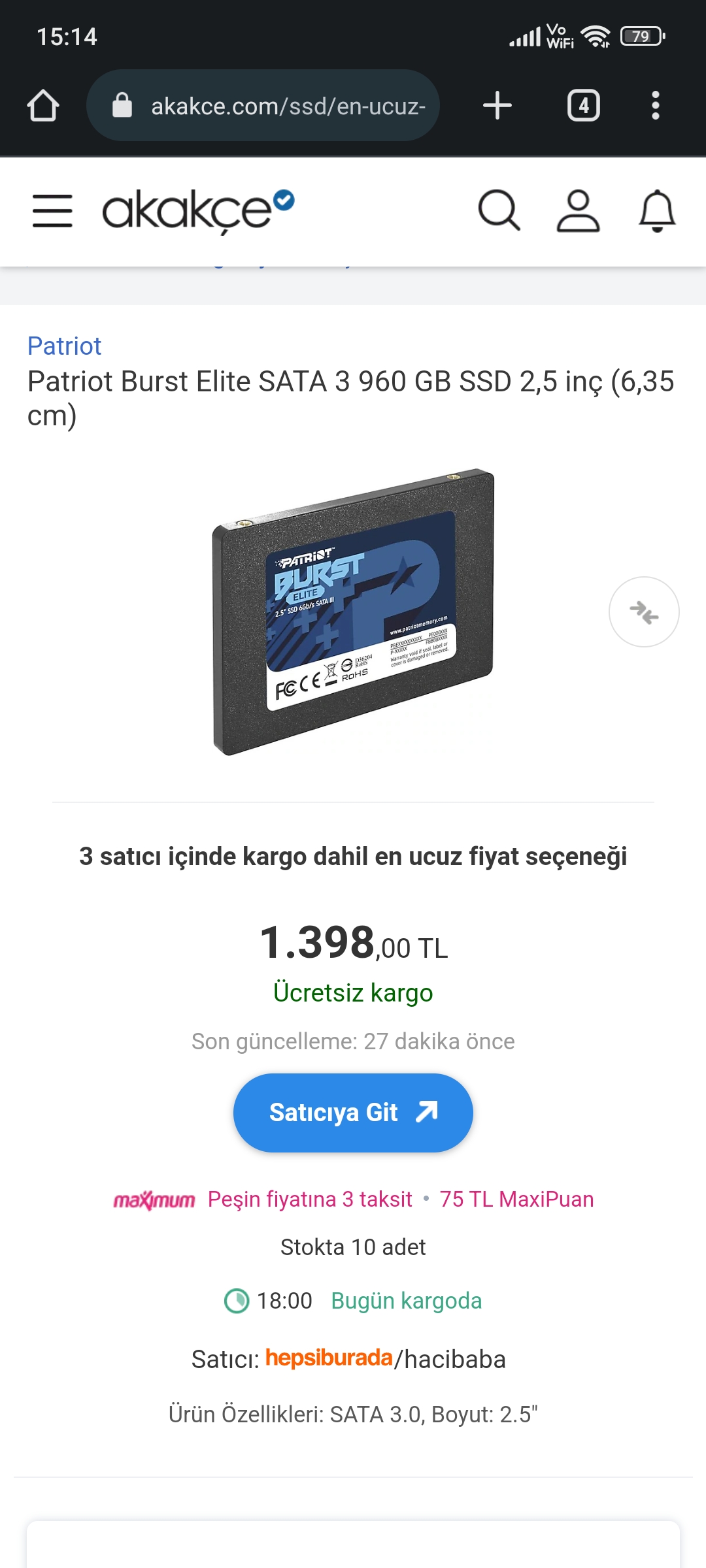Go to the akakçe homepage logo
The width and height of the screenshot is (706, 1568).
pyautogui.click(x=197, y=210)
